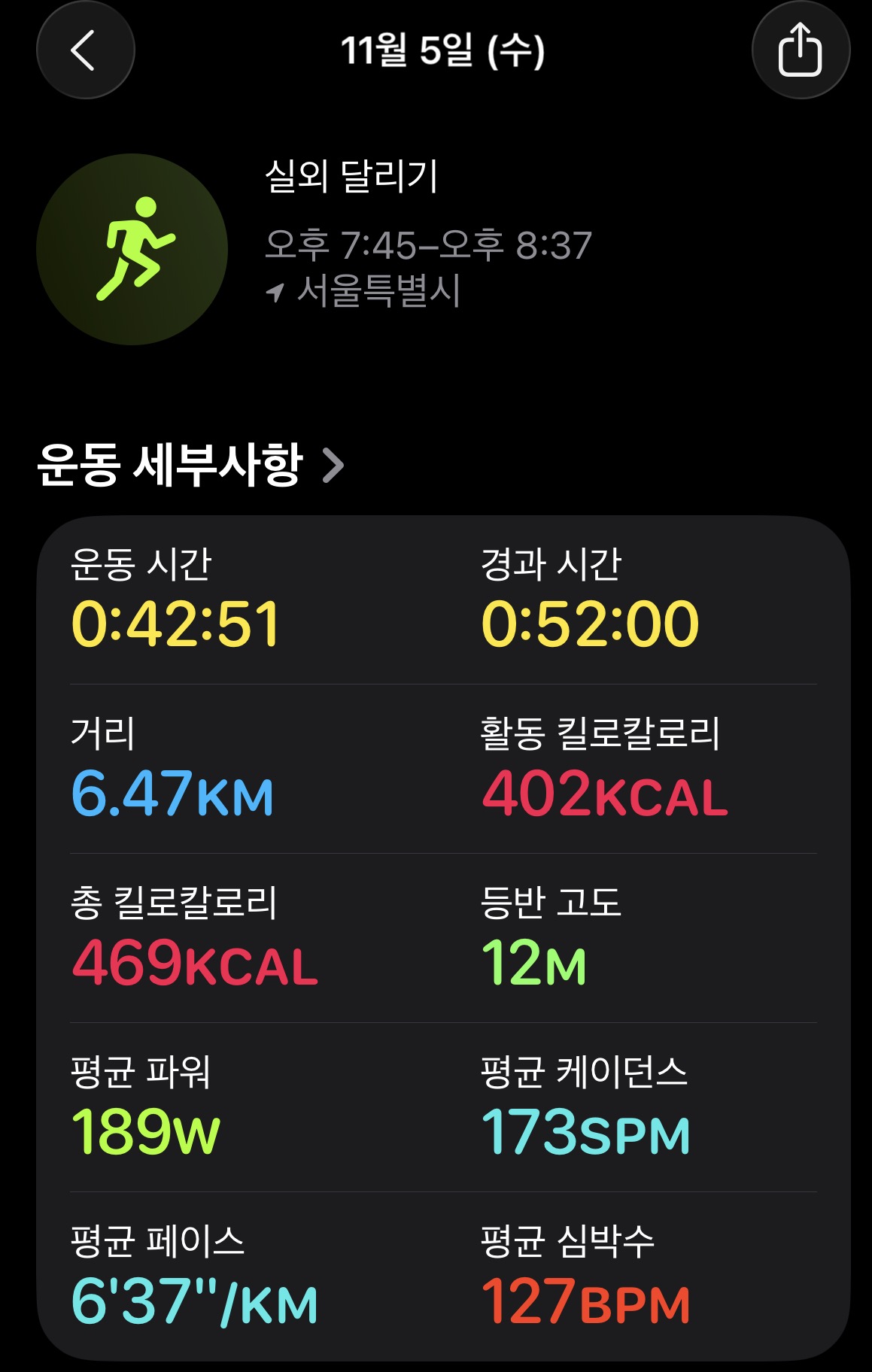Go back using the arrow button
Image resolution: width=872 pixels, height=1372 pixels.
[x=85, y=50]
